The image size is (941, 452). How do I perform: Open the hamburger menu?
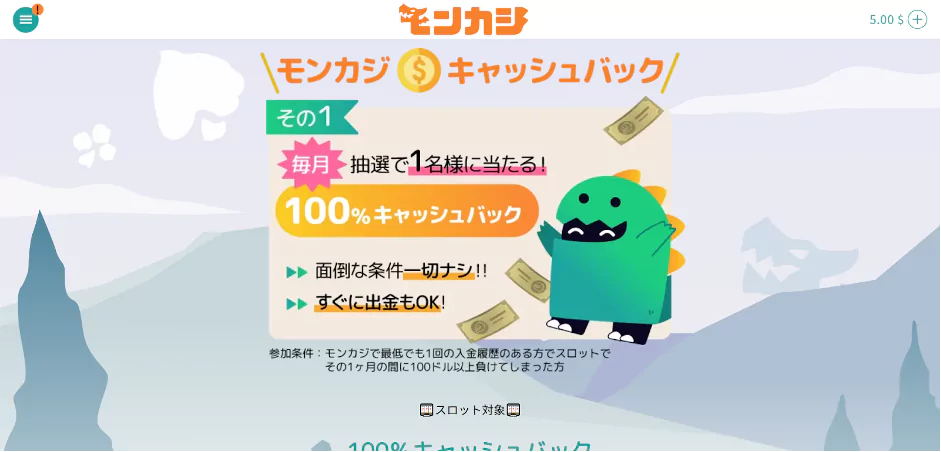click(x=25, y=20)
